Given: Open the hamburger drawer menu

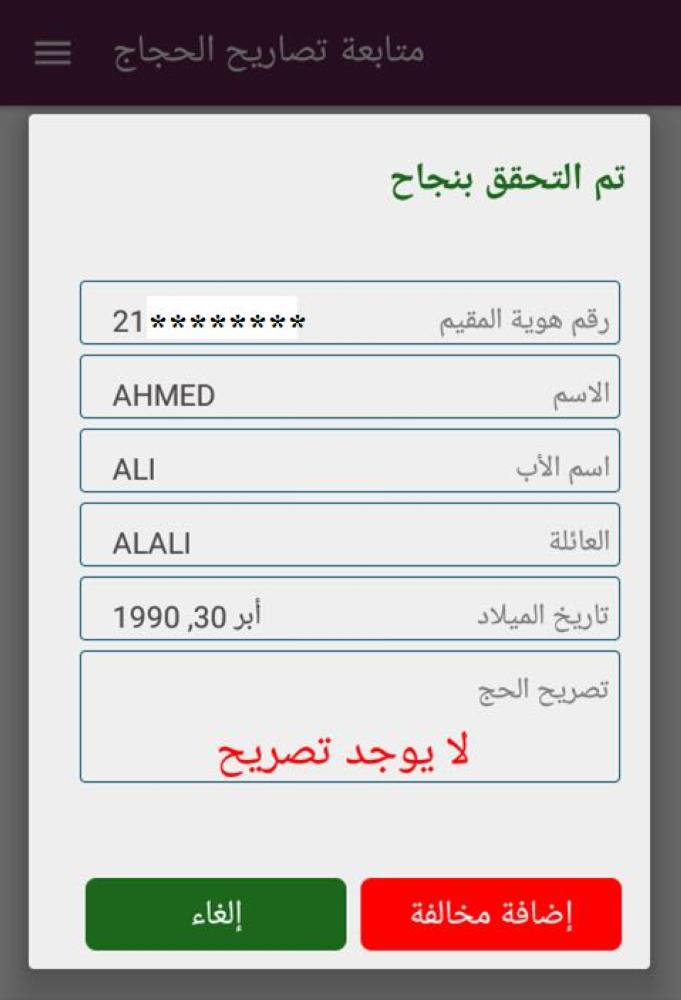Looking at the screenshot, I should tap(53, 53).
